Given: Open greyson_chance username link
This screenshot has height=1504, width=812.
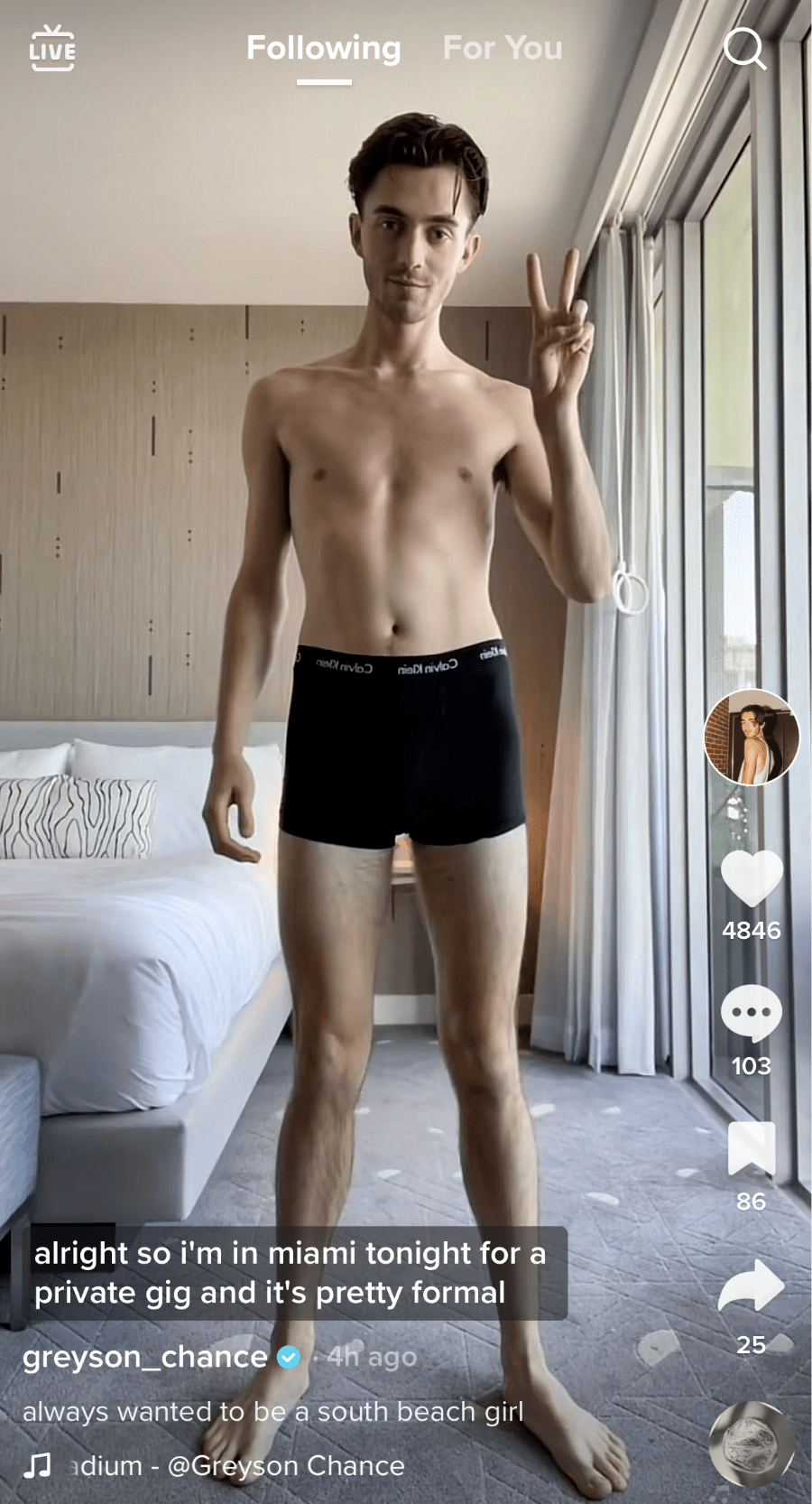Looking at the screenshot, I should (144, 1357).
